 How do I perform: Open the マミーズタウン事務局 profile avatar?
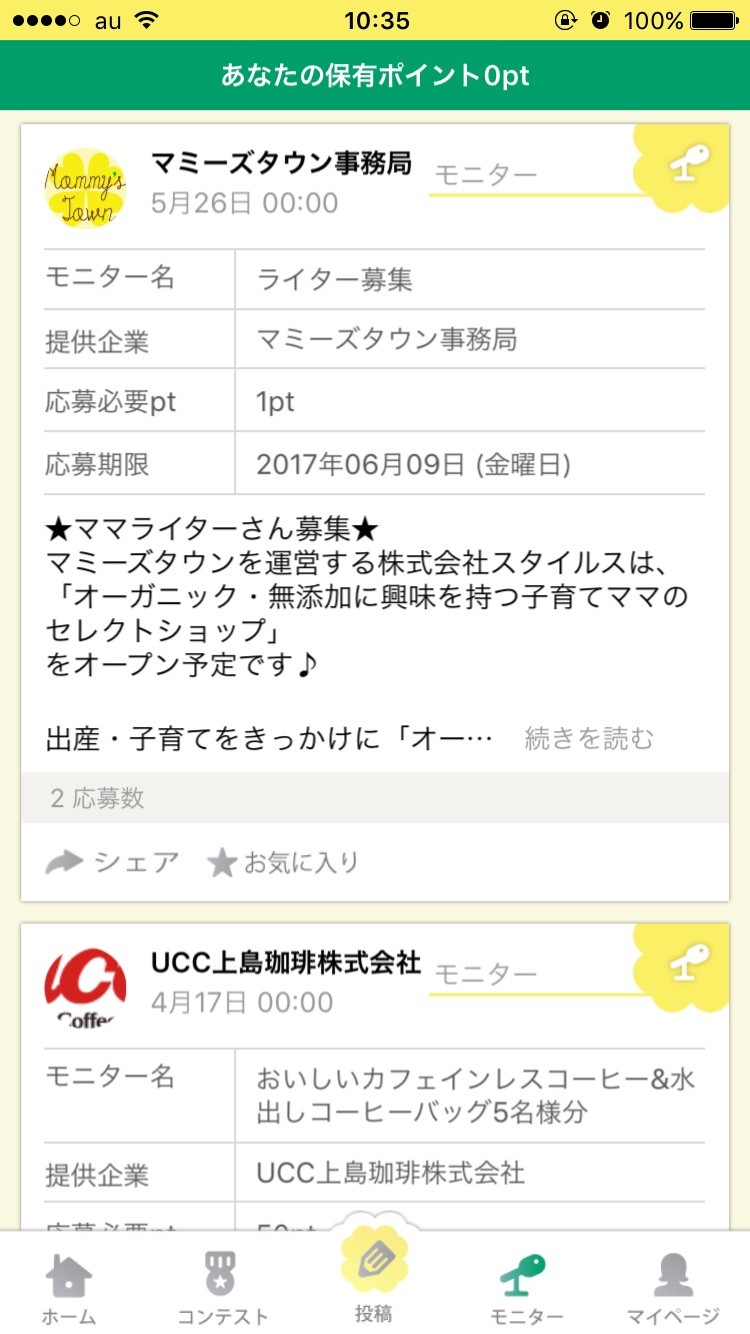click(x=86, y=187)
